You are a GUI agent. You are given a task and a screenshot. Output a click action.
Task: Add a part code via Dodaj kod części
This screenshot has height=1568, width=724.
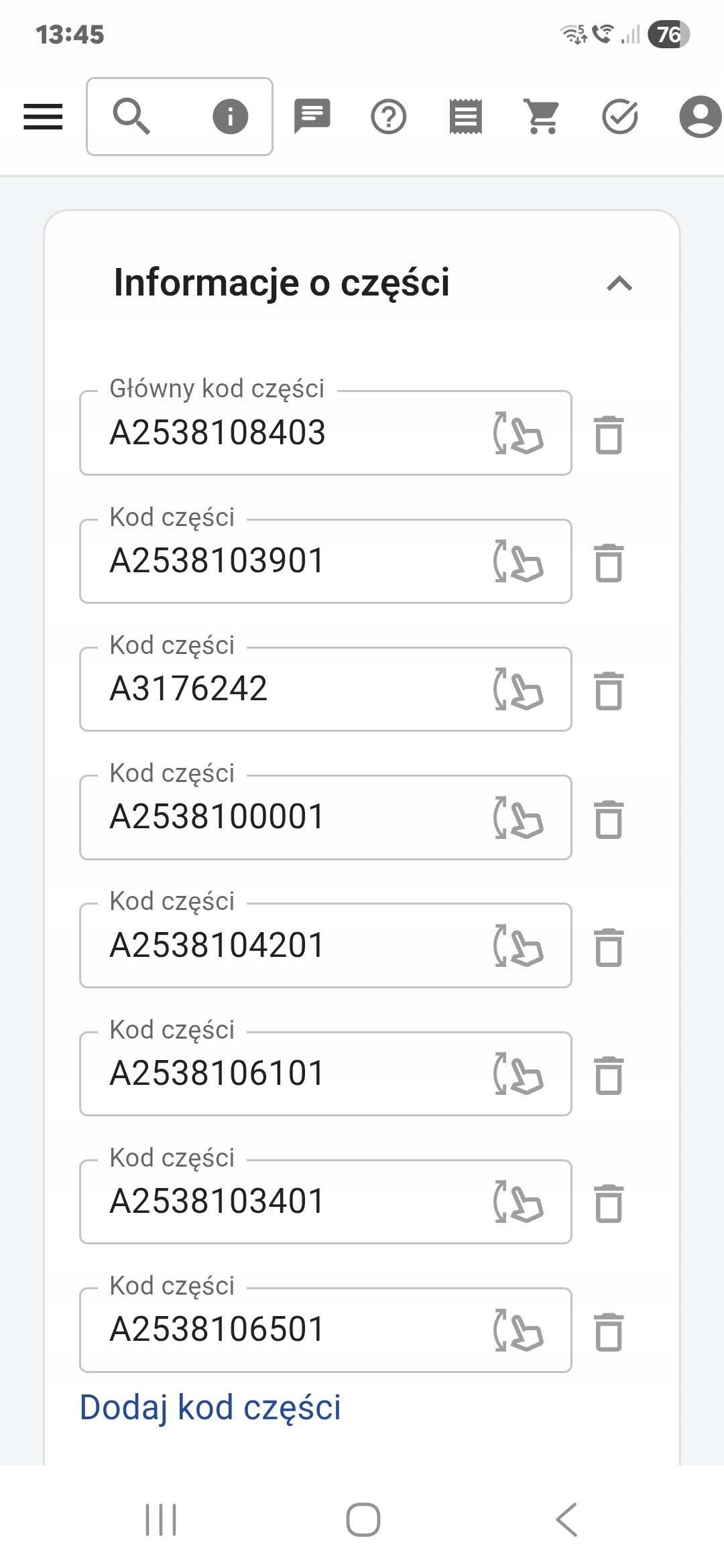pos(210,1407)
